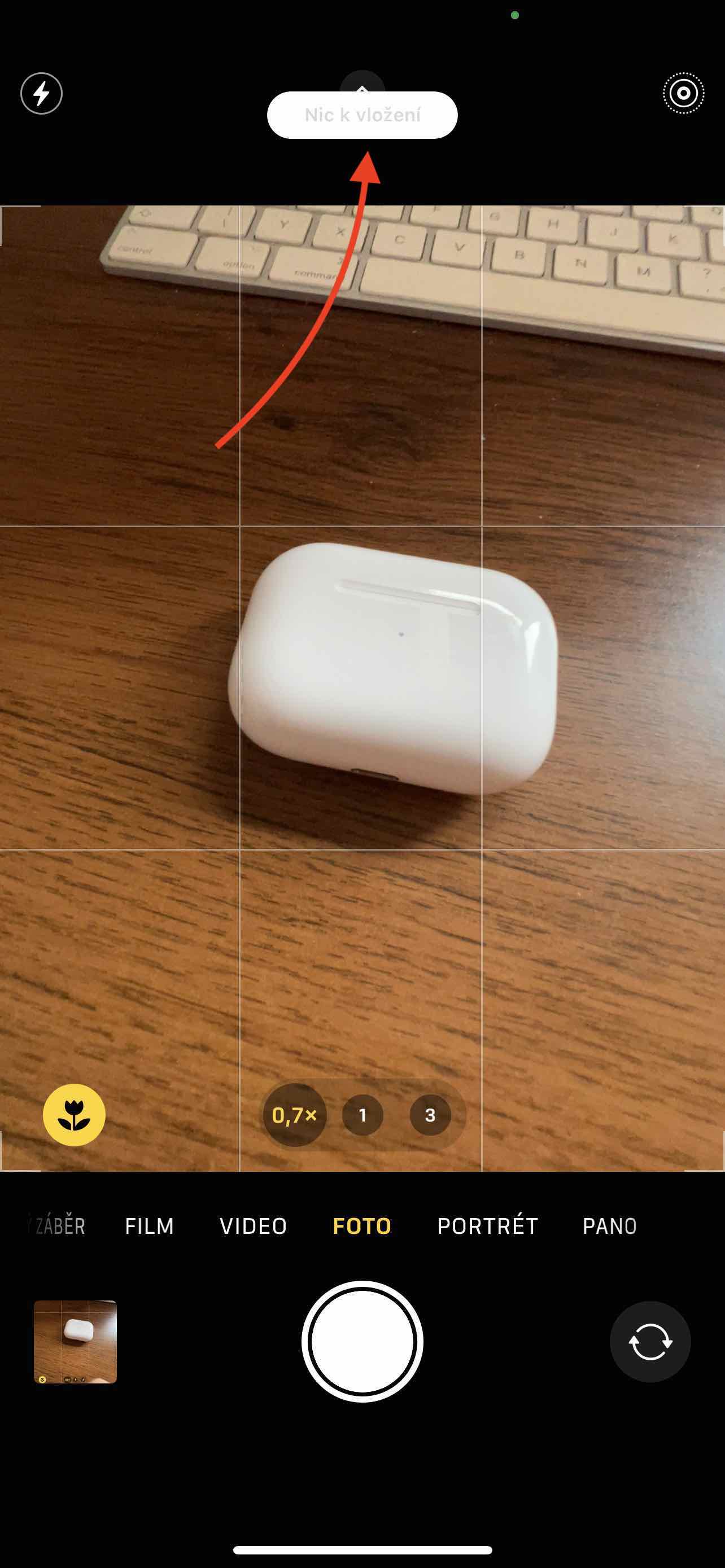This screenshot has height=1568, width=725.
Task: Select the FOTO mode
Action: click(x=362, y=1225)
